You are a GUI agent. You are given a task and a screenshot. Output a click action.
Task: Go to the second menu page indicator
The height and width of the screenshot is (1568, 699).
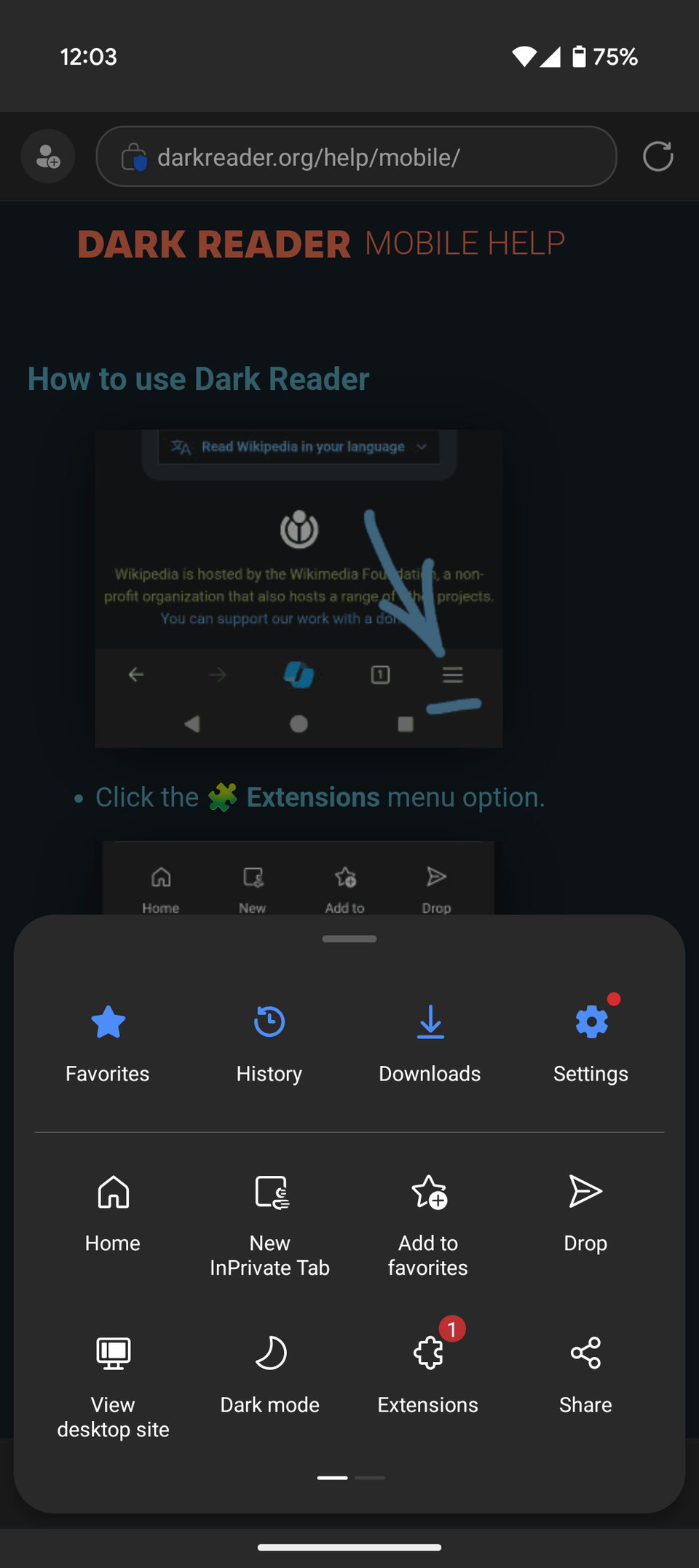(370, 1478)
